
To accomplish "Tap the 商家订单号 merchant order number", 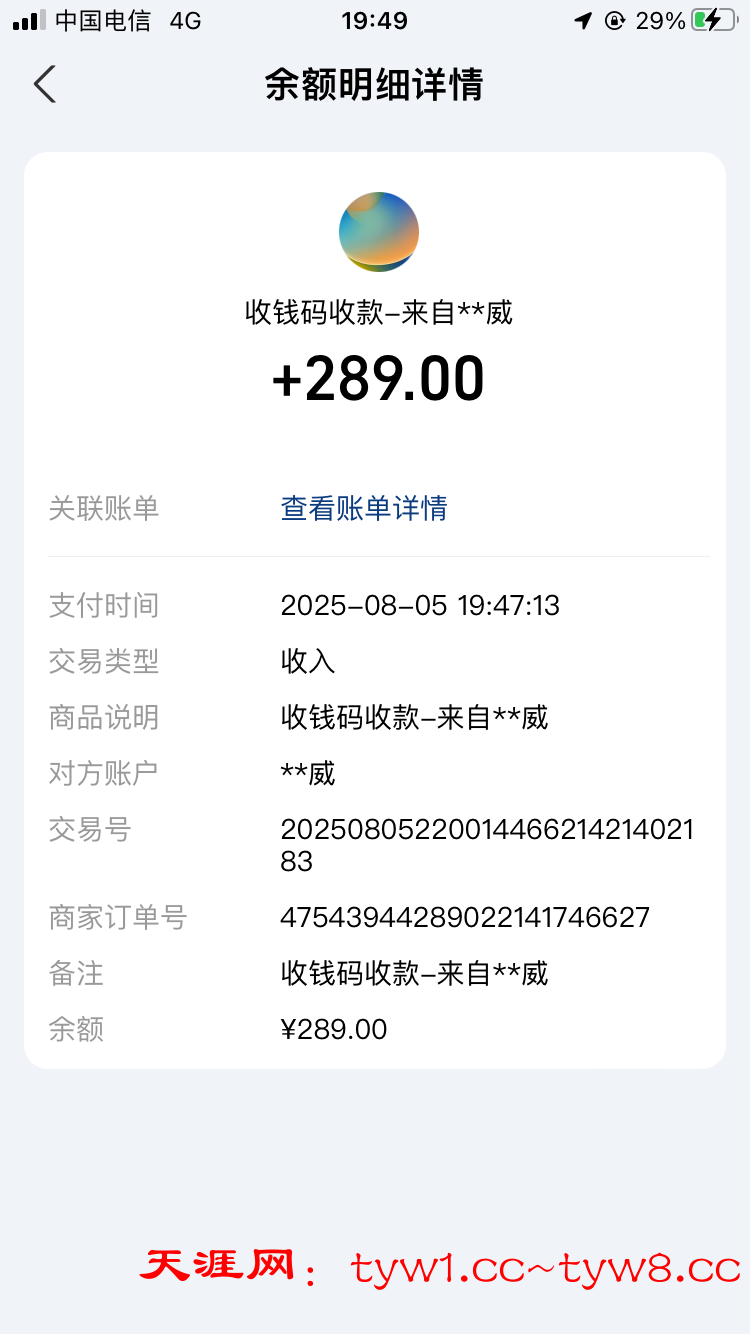I will pyautogui.click(x=465, y=917).
